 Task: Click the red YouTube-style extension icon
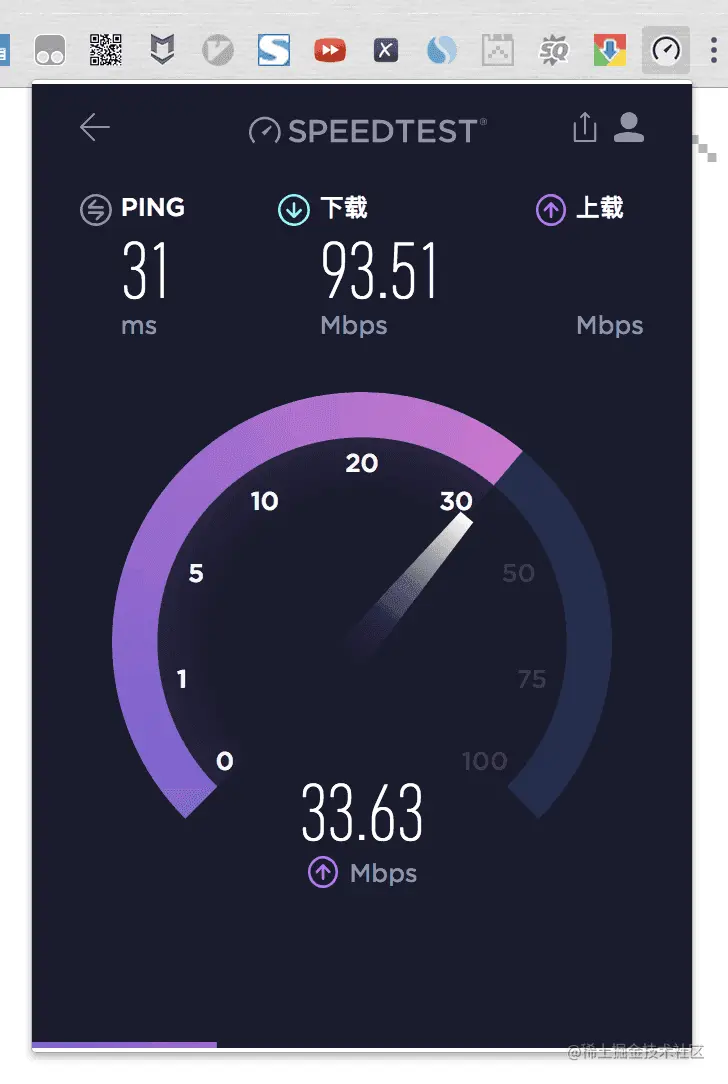pos(329,50)
